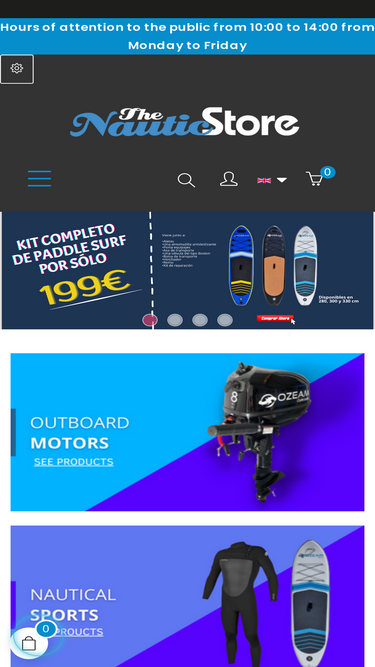
Task: Select the third carousel slide dot
Action: [200, 320]
